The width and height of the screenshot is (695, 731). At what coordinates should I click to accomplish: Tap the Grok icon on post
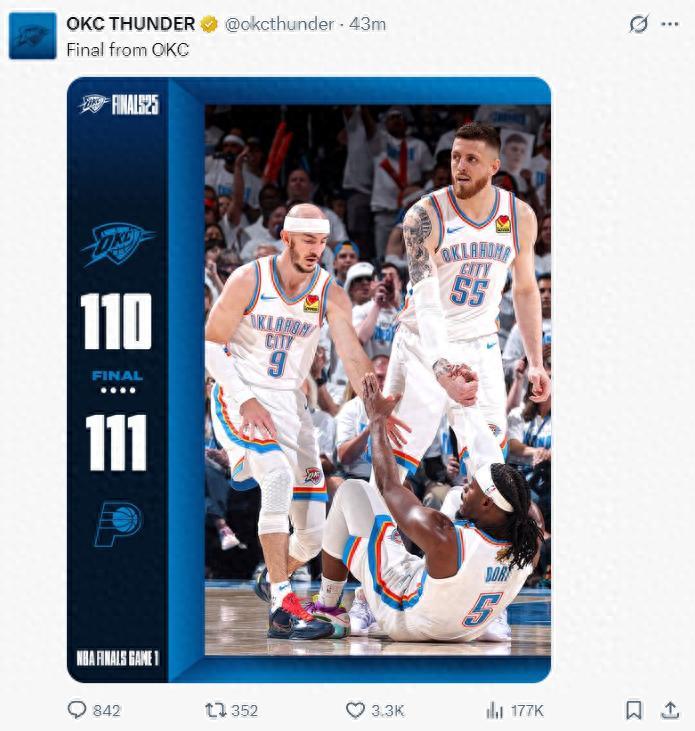638,24
